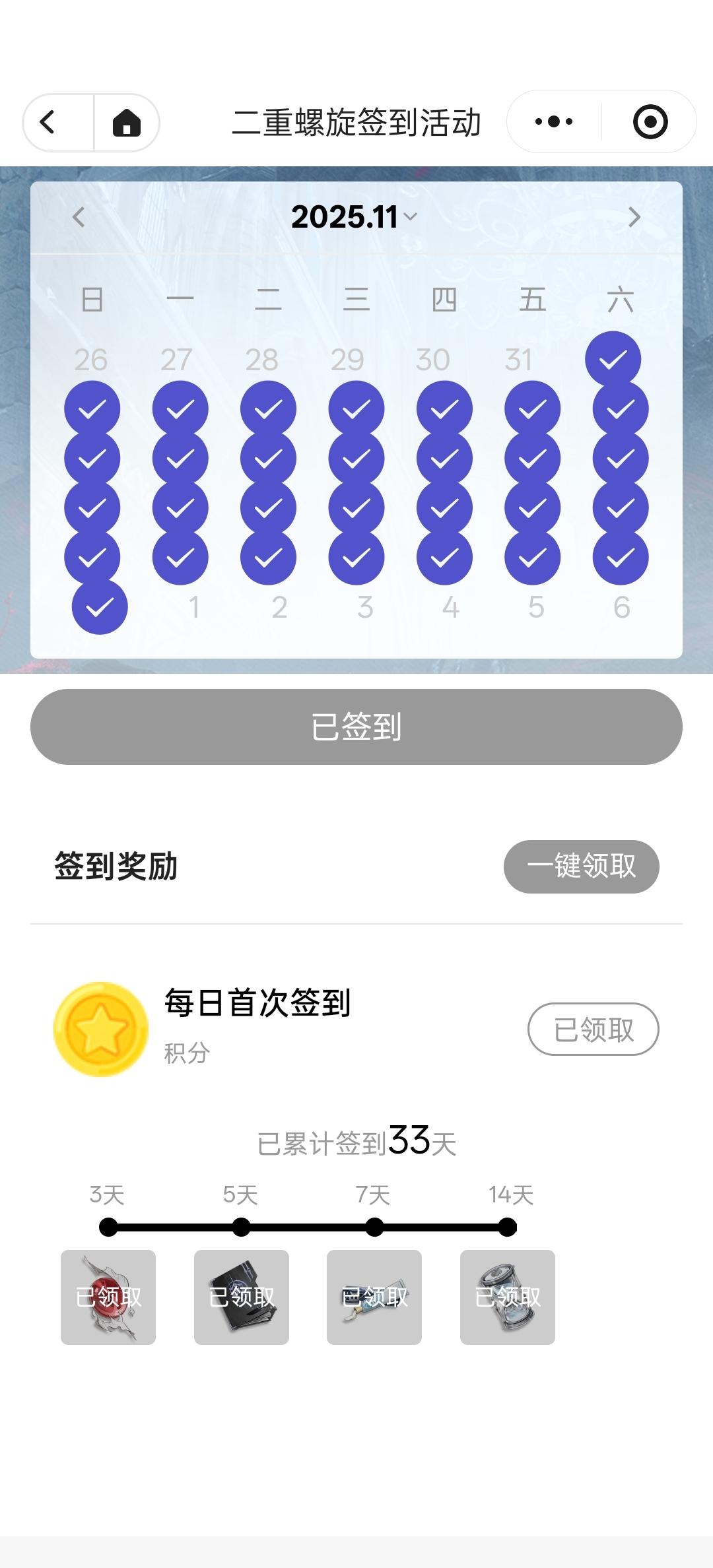
Task: Open the 14天 check-in reward item
Action: point(508,1297)
